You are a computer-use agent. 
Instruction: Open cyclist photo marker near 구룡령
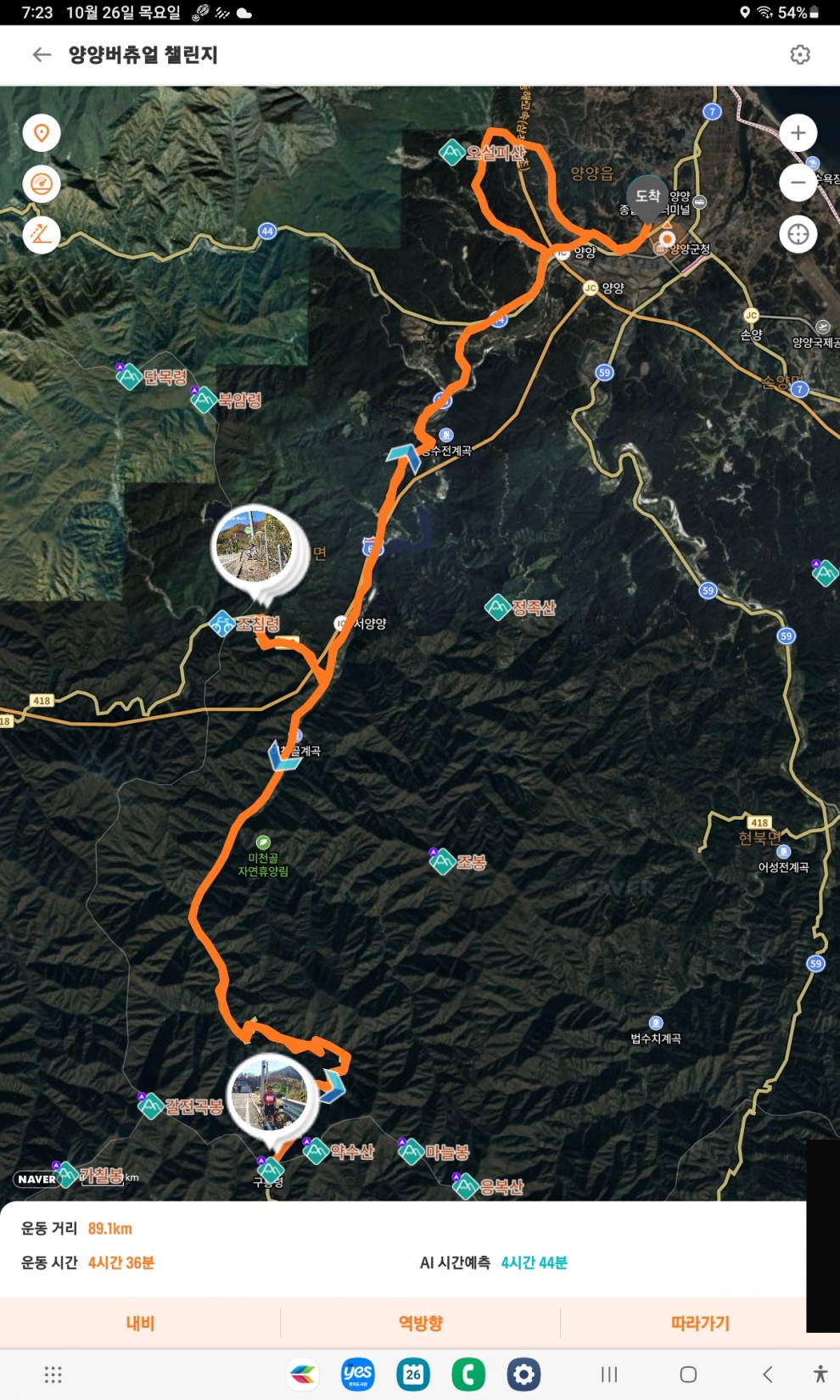pos(272,1095)
